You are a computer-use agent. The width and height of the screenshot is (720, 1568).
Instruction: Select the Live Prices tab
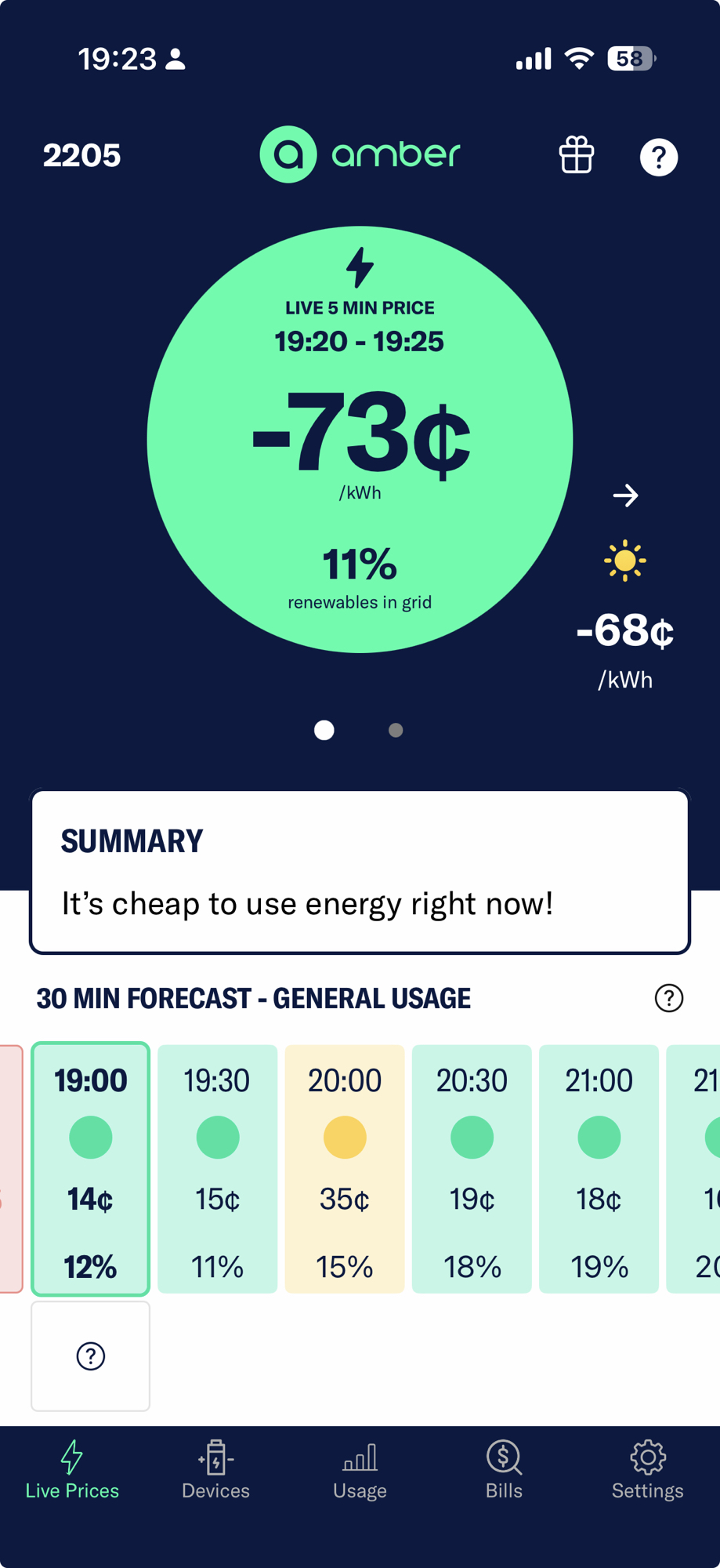pos(72,1470)
